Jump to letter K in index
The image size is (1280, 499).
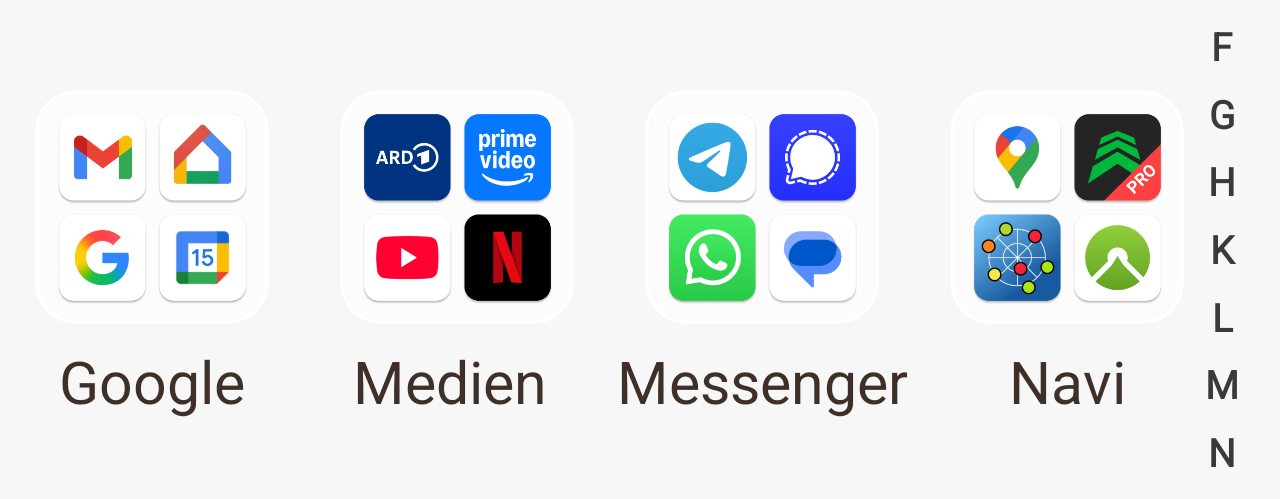coord(1222,251)
